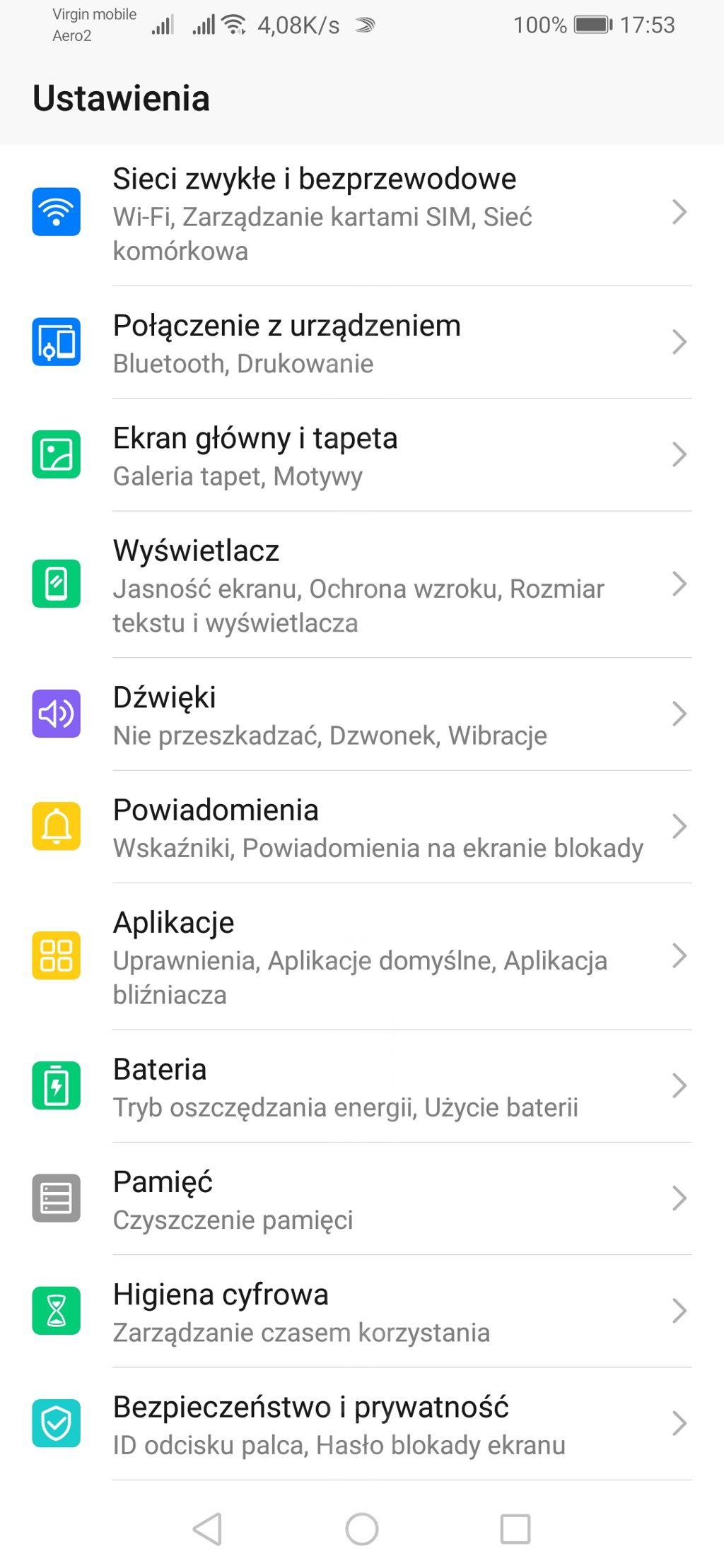Viewport: 724px width, 1568px height.
Task: Open Bateria battery settings
Action: coord(361,1086)
